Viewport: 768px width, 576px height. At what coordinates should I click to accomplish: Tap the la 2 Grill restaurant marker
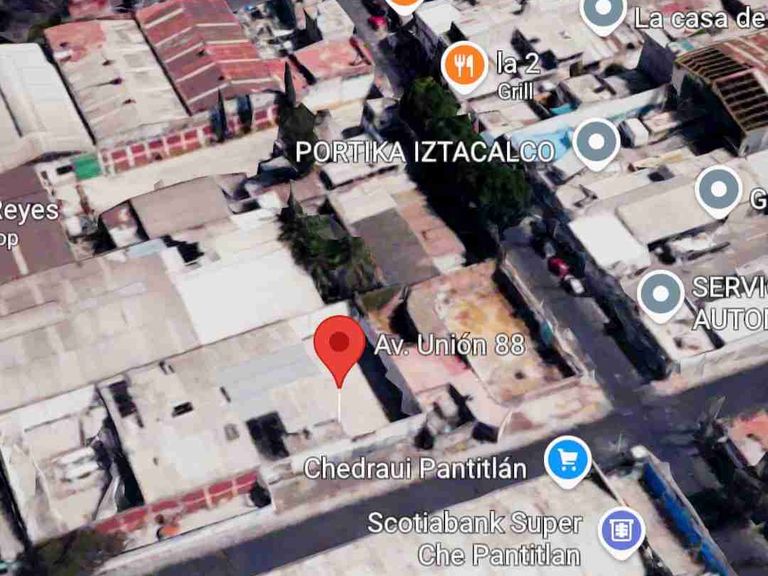pyautogui.click(x=464, y=65)
